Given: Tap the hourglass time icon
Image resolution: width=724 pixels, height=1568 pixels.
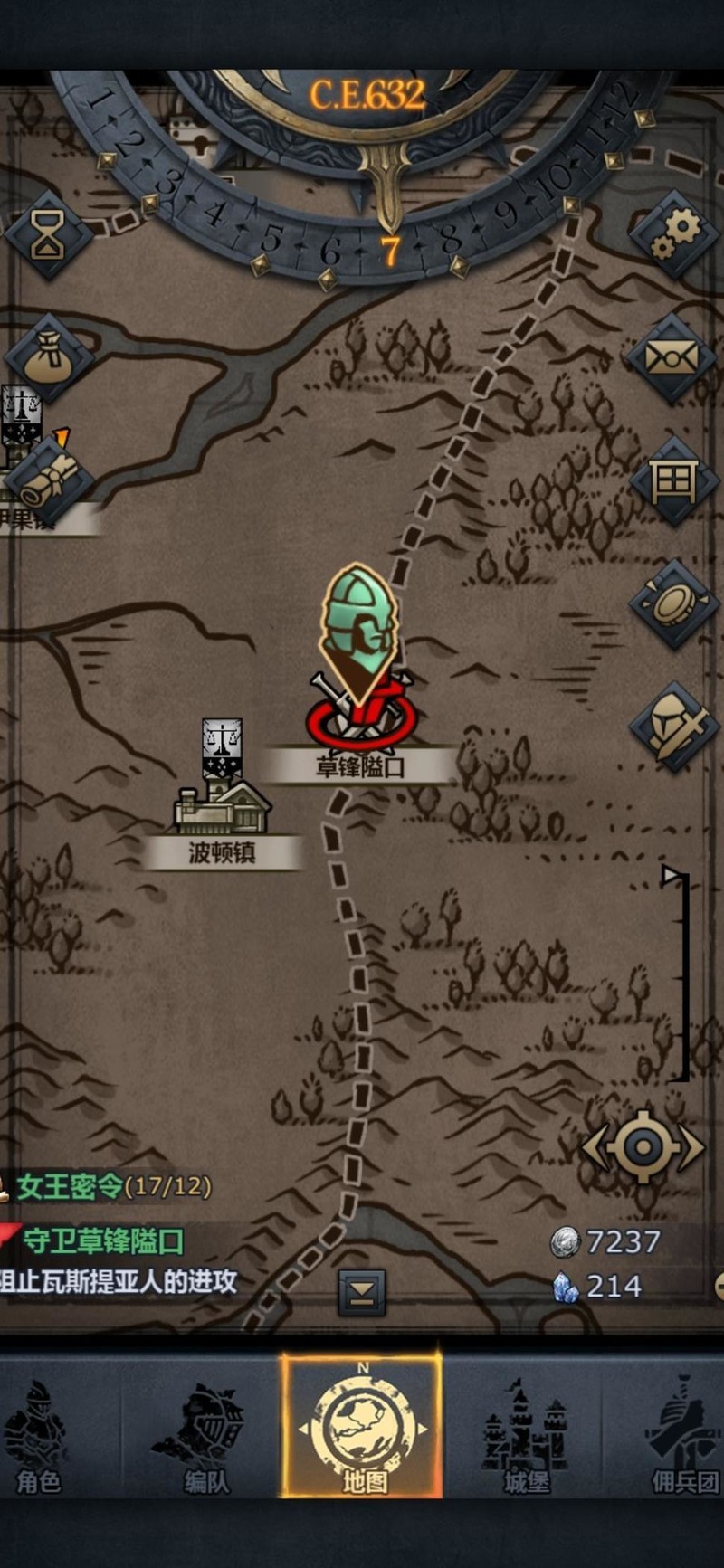Looking at the screenshot, I should click(x=48, y=235).
